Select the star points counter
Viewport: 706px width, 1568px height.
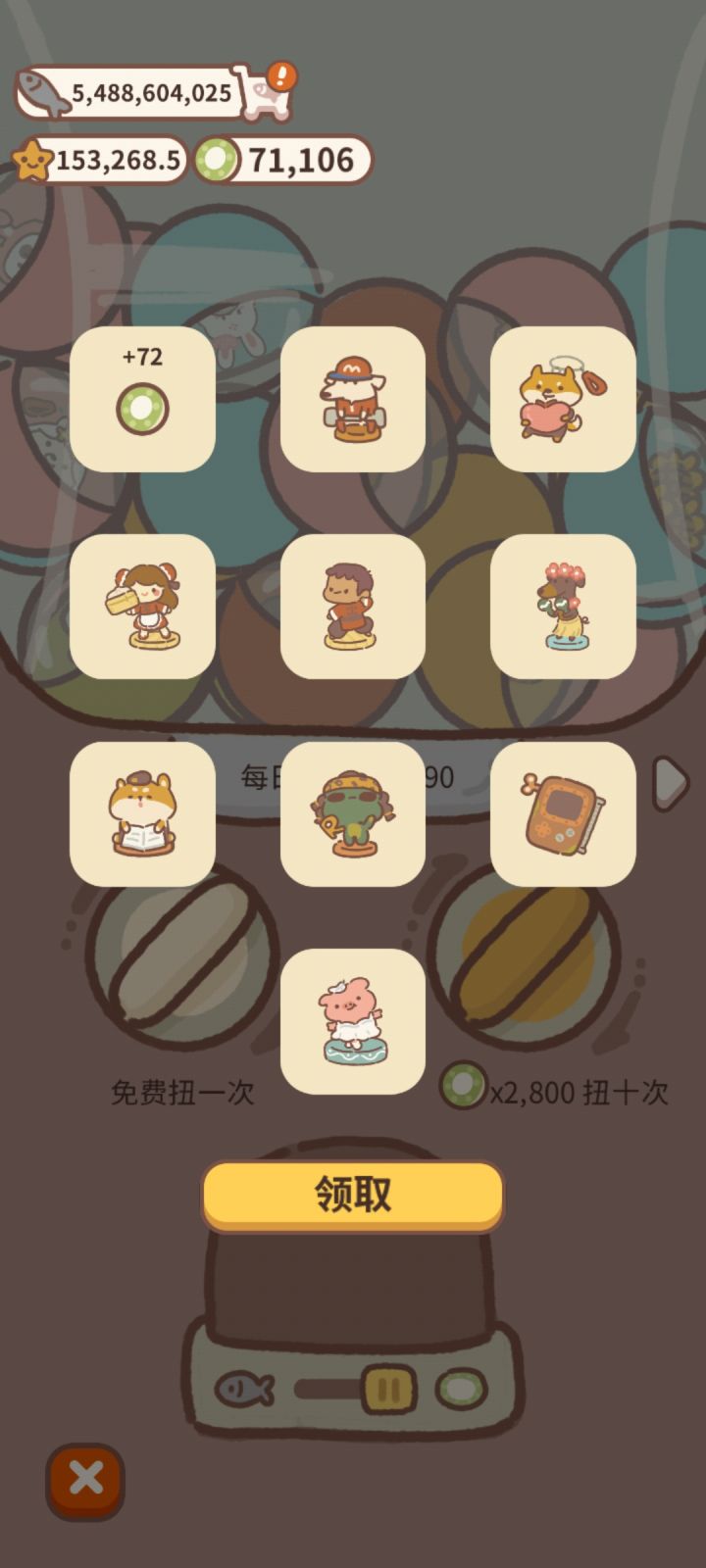pyautogui.click(x=103, y=160)
